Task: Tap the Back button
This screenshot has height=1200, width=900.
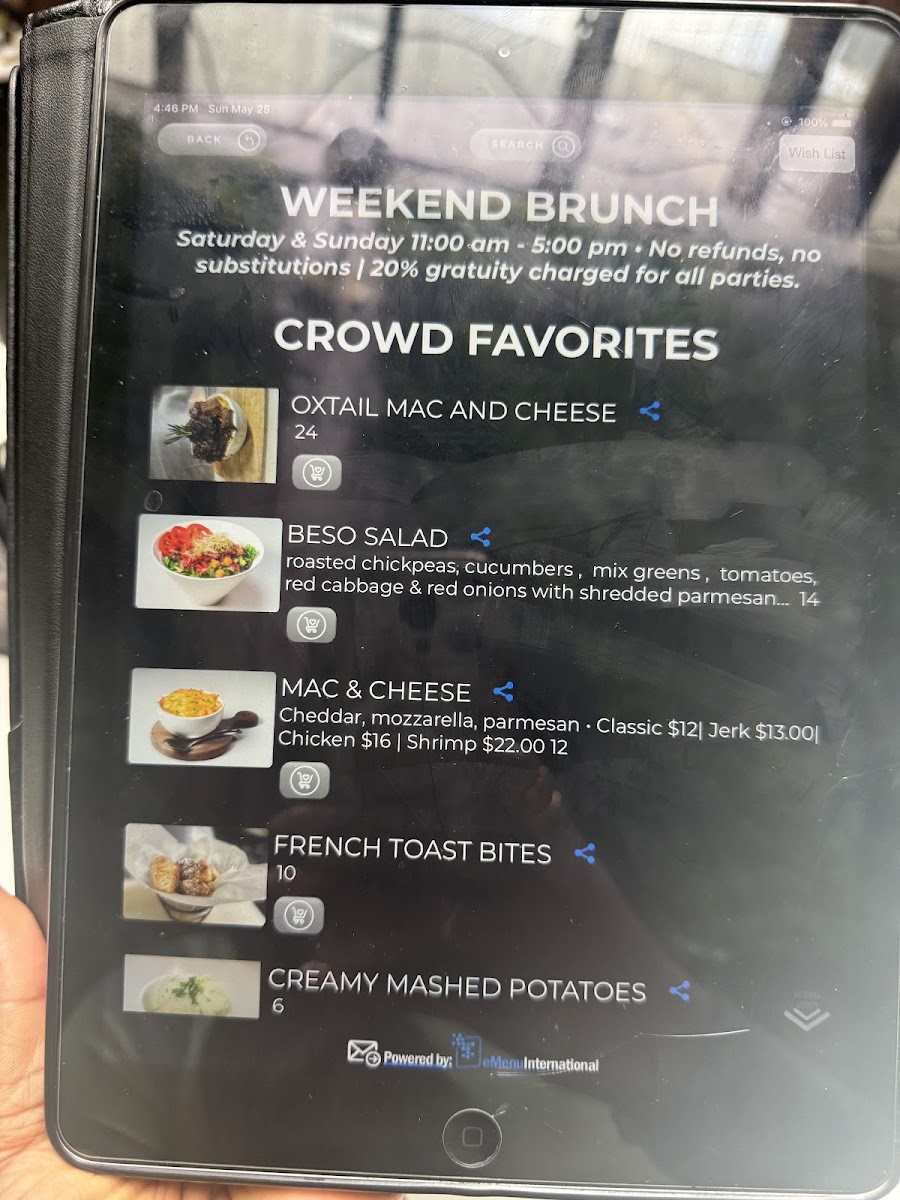Action: [x=210, y=140]
